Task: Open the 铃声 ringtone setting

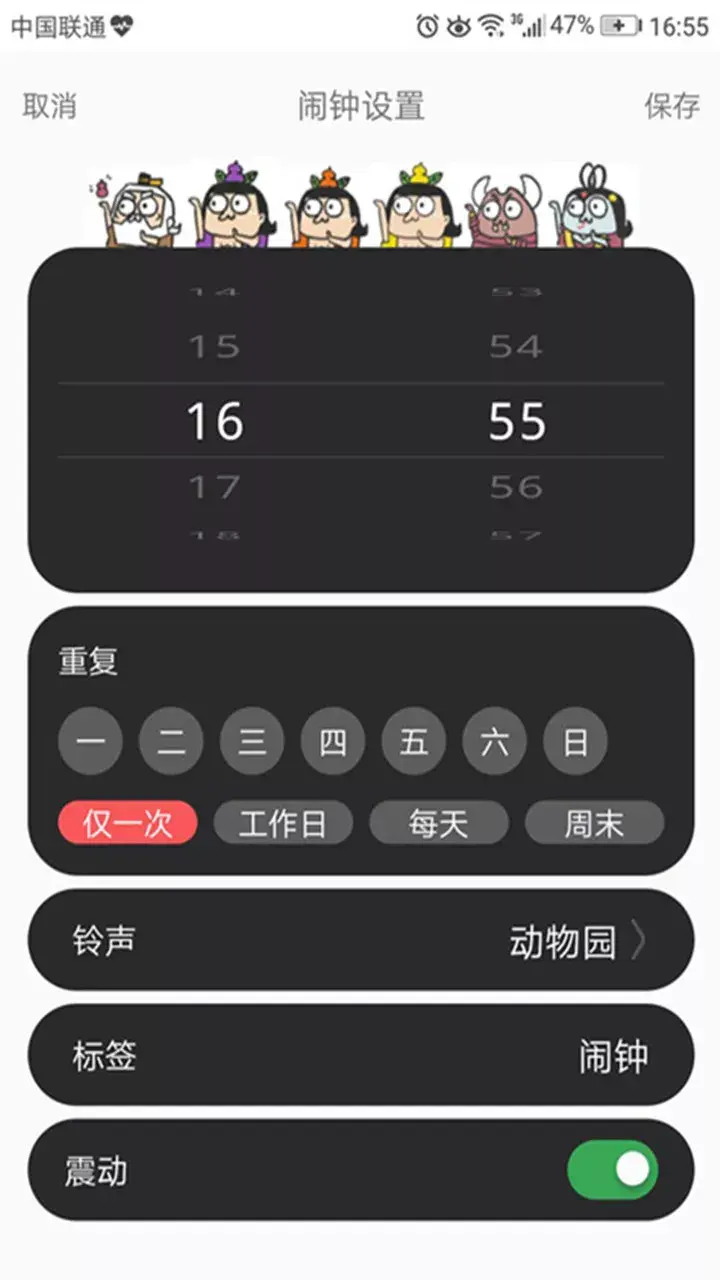Action: 360,941
